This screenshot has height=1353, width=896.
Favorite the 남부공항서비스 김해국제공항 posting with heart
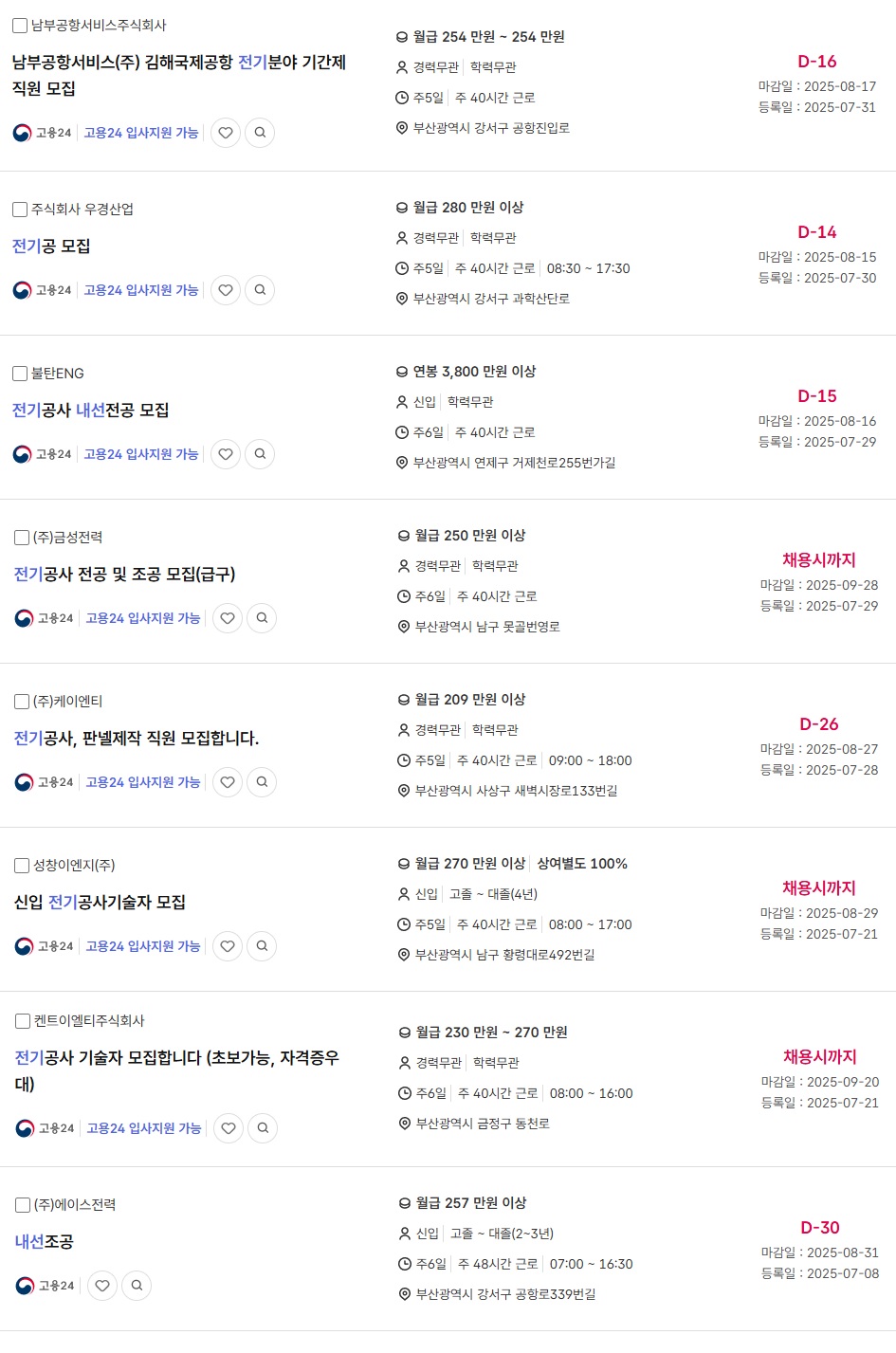[x=226, y=133]
